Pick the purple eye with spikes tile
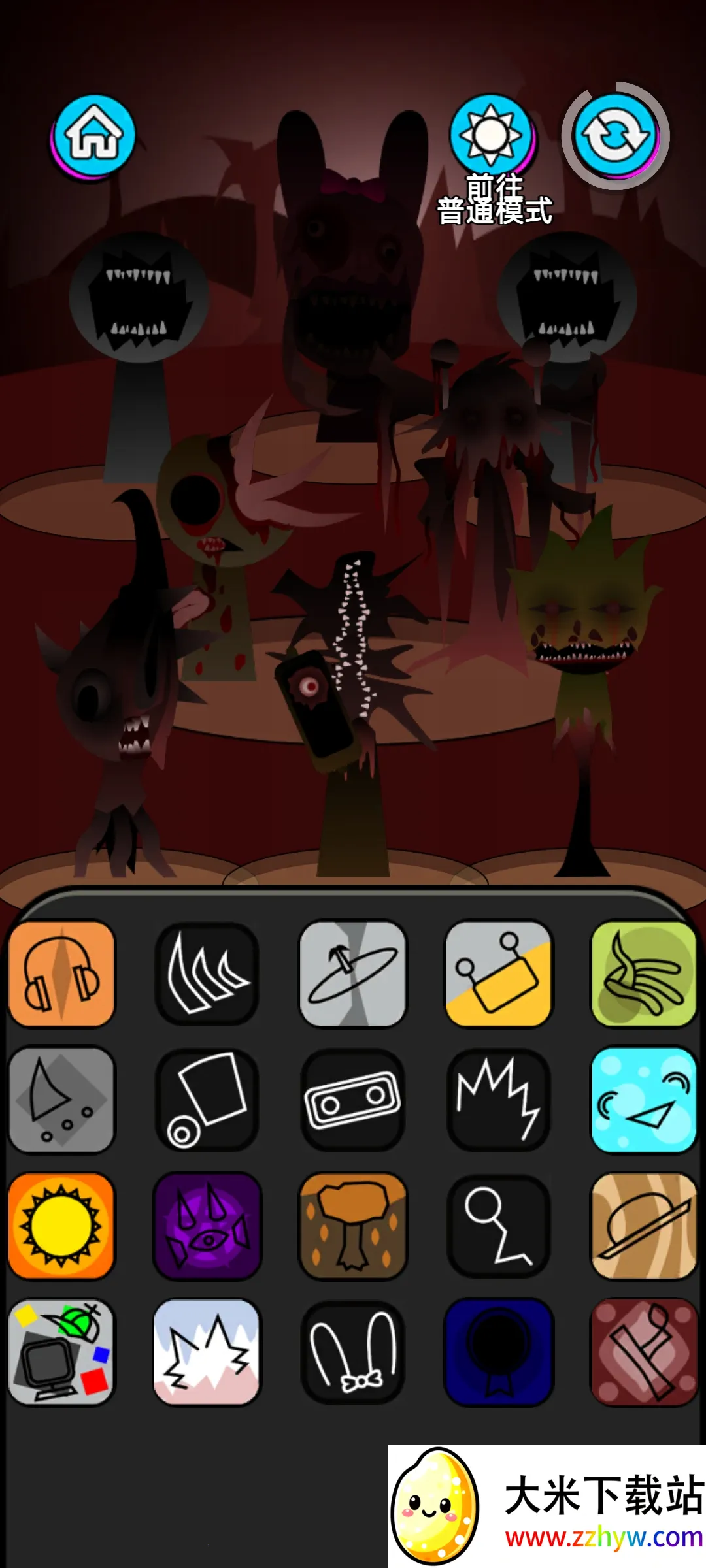The image size is (706, 1568). point(207,1226)
